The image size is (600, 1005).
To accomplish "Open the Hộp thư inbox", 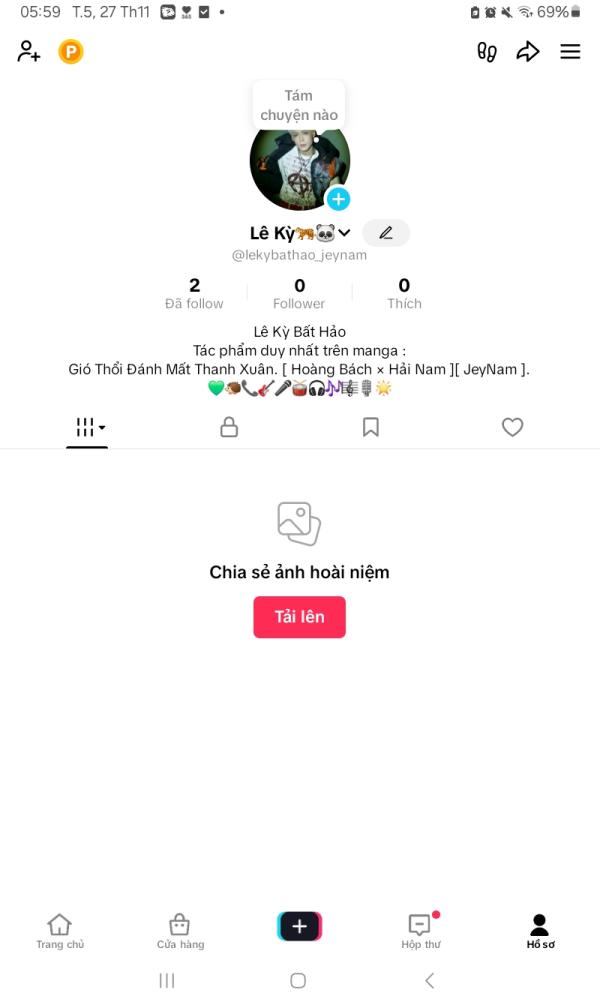I will [x=420, y=931].
